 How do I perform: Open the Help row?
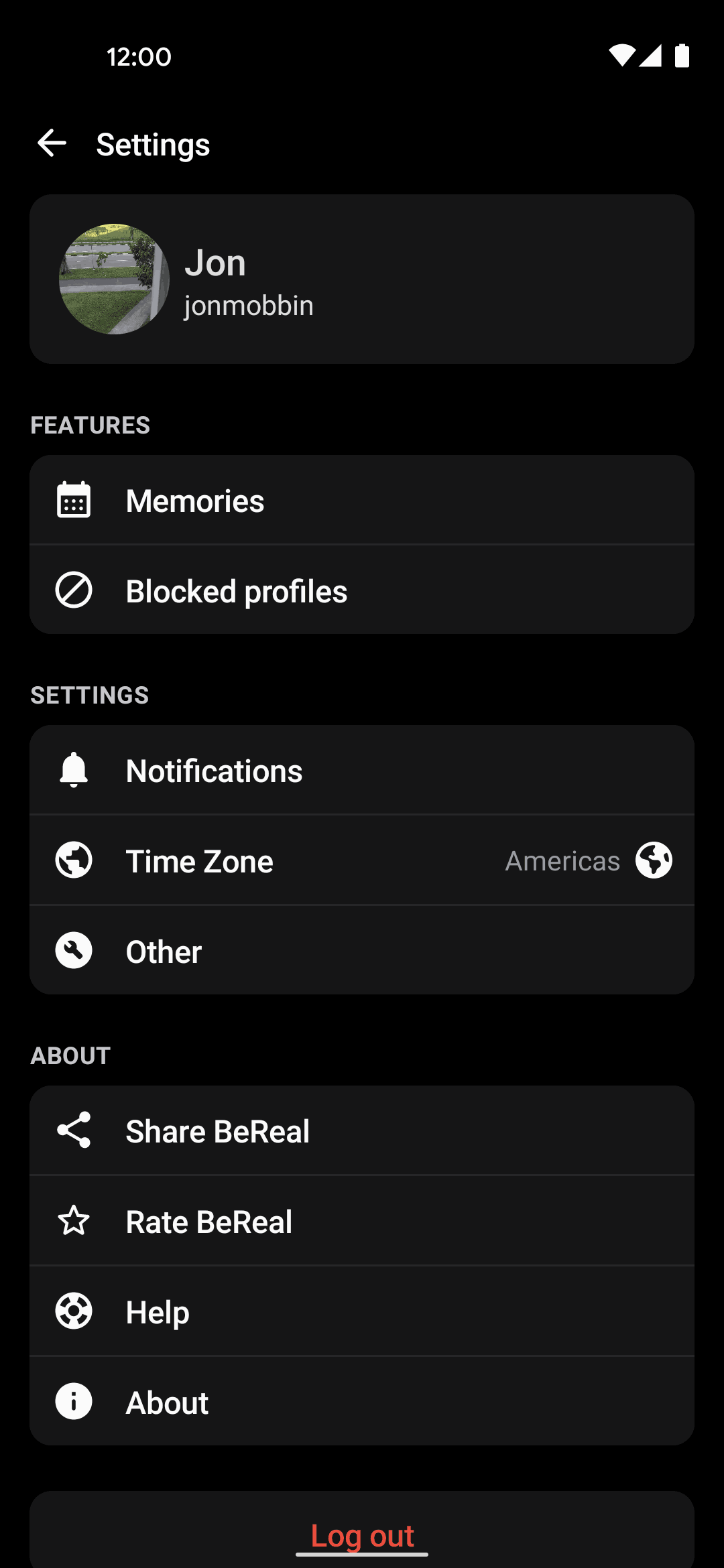point(362,1311)
